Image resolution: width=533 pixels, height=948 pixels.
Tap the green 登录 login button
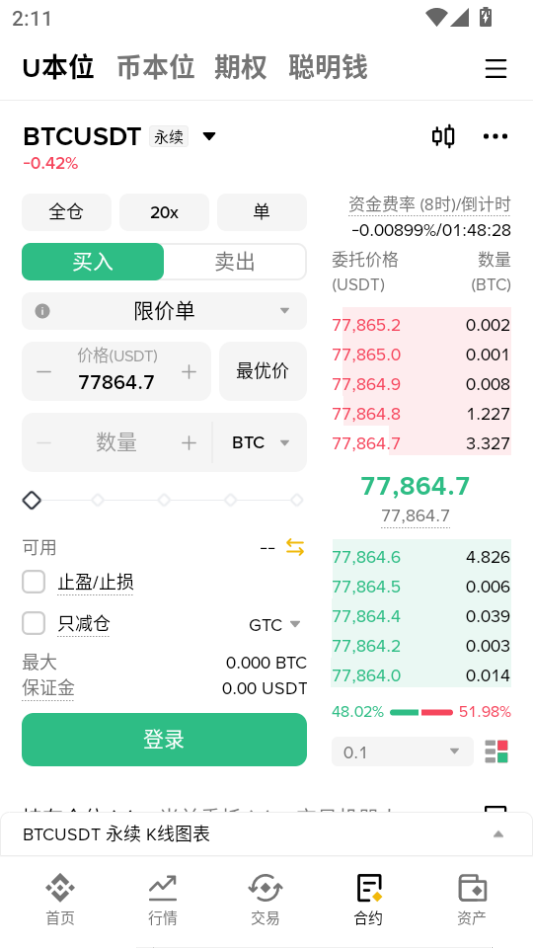pyautogui.click(x=164, y=739)
